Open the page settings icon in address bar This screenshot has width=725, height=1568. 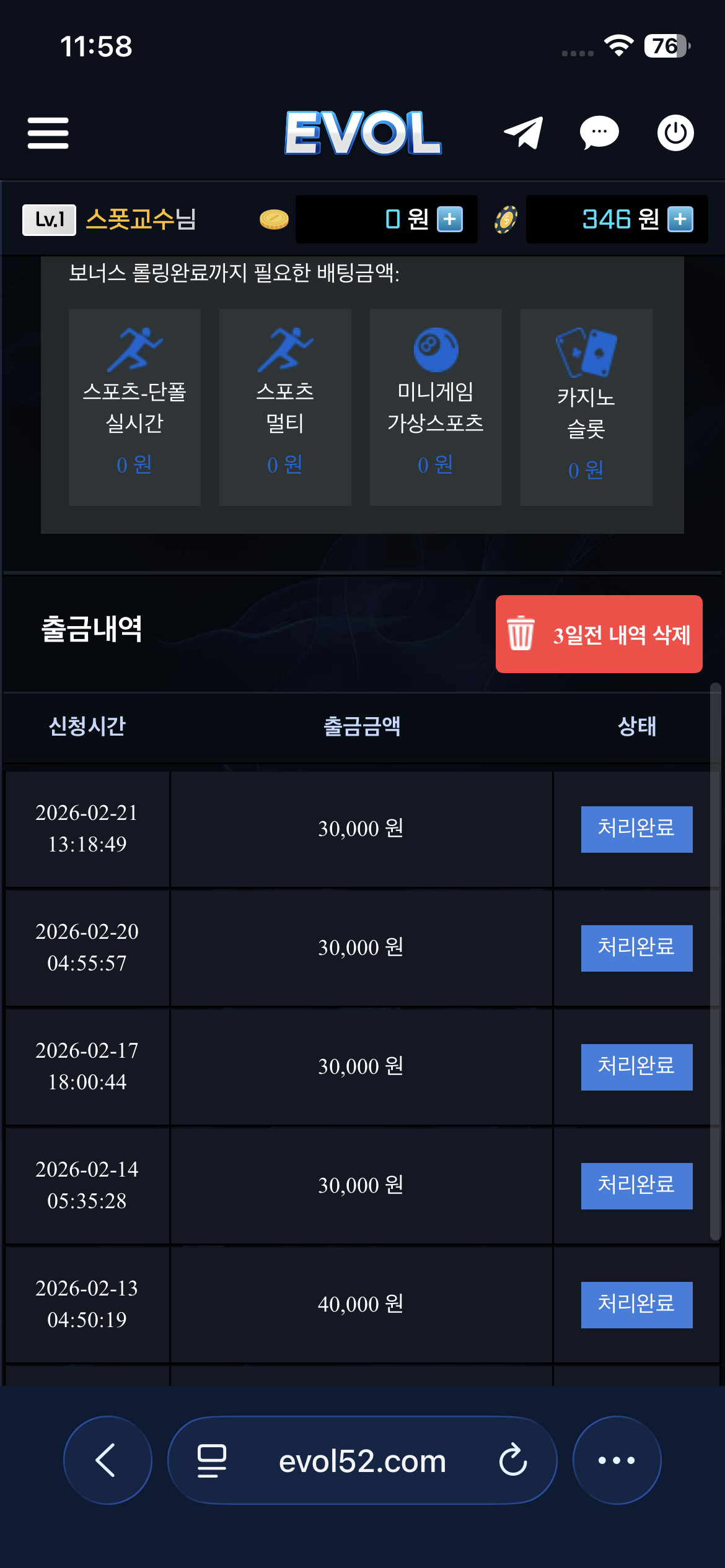tap(211, 1460)
